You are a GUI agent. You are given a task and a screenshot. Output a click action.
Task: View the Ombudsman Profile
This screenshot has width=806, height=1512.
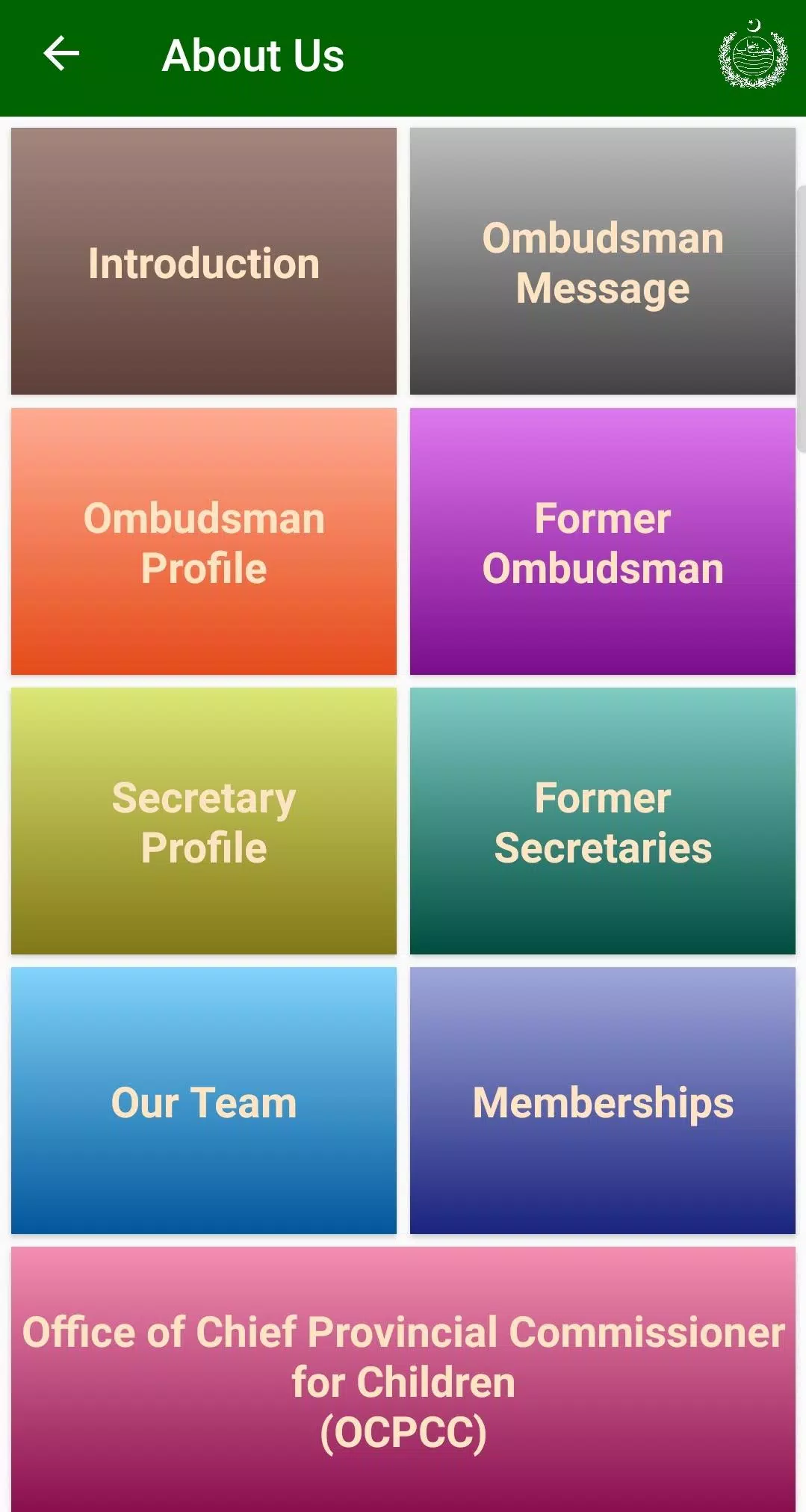coord(204,542)
